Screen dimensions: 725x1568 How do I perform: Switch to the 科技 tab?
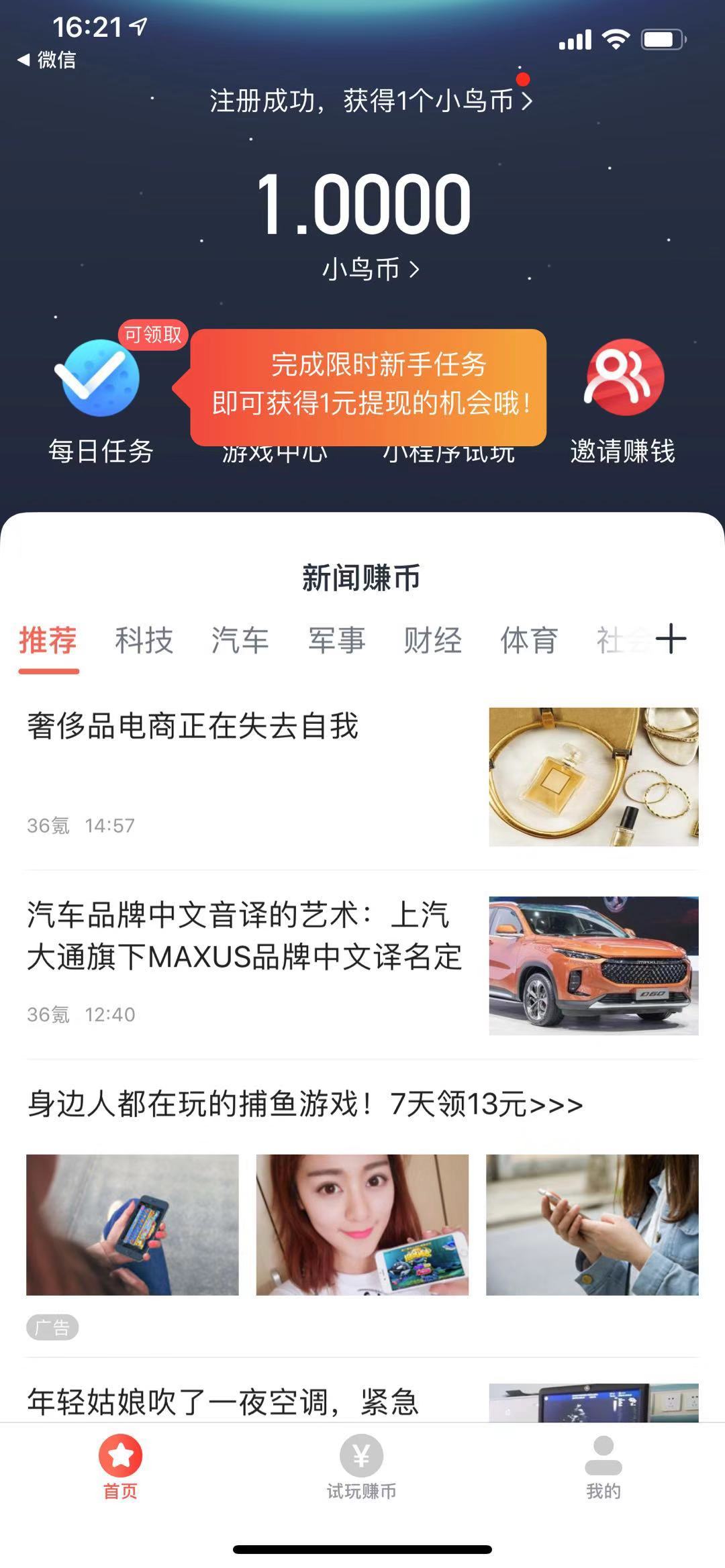tap(143, 641)
